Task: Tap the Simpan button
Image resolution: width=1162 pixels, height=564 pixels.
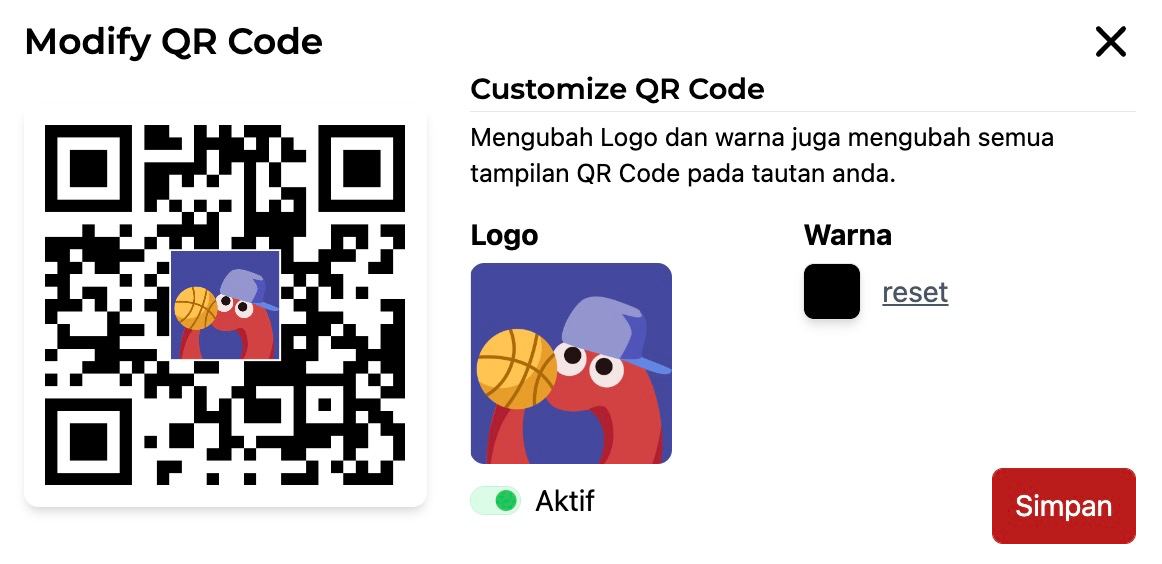Action: (1063, 506)
